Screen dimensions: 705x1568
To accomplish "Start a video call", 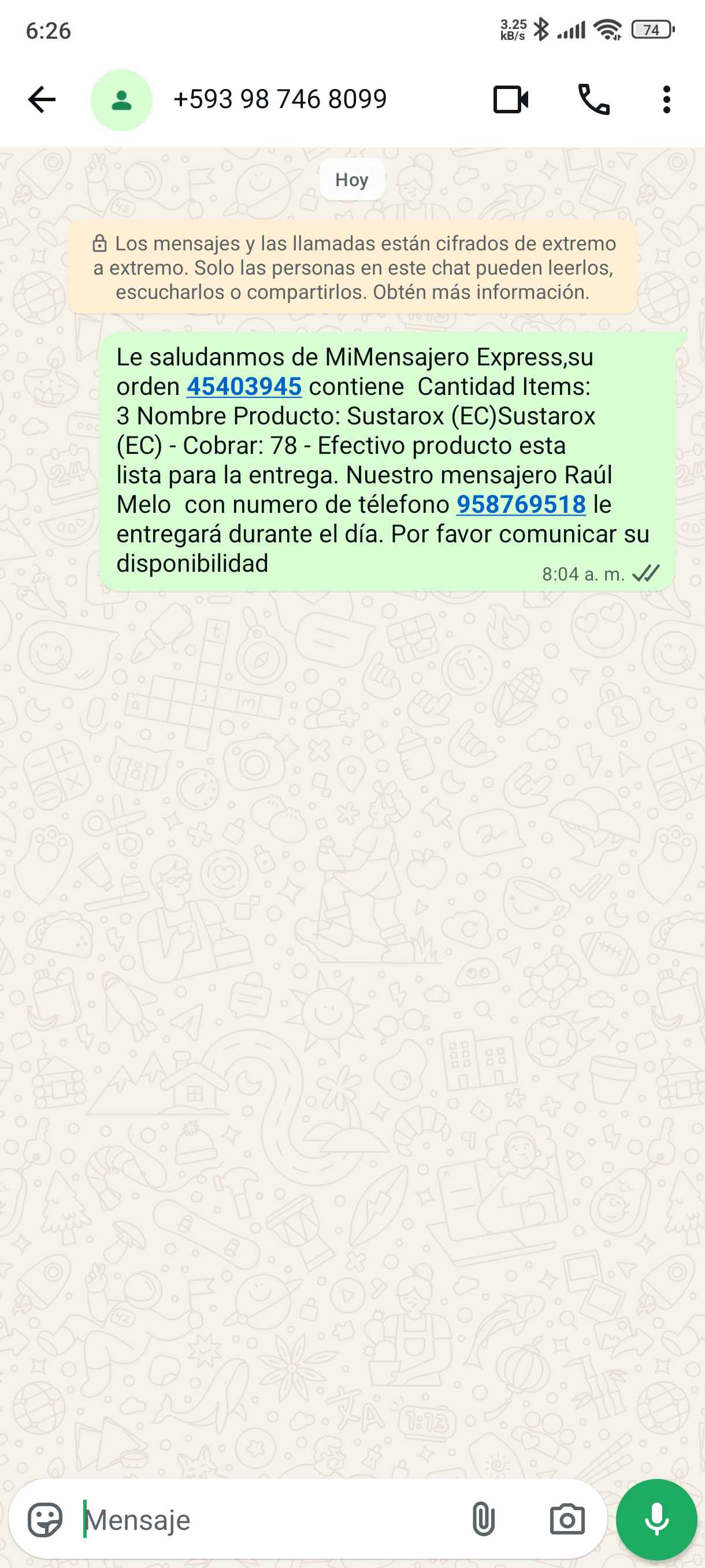I will [x=510, y=100].
